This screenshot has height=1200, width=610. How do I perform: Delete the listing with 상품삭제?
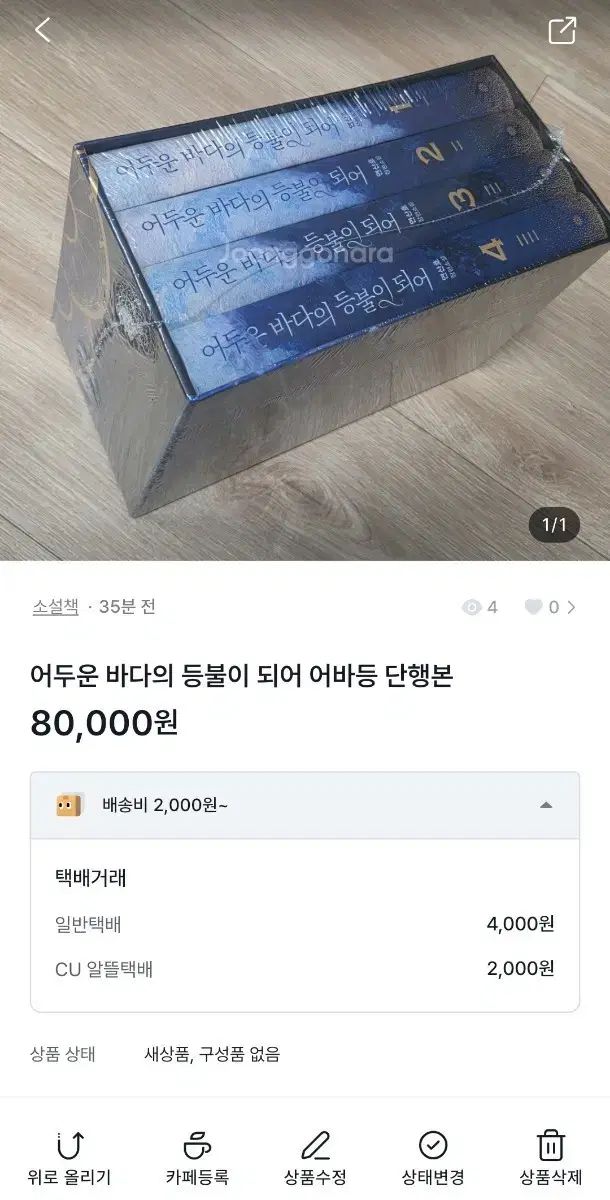549,1158
